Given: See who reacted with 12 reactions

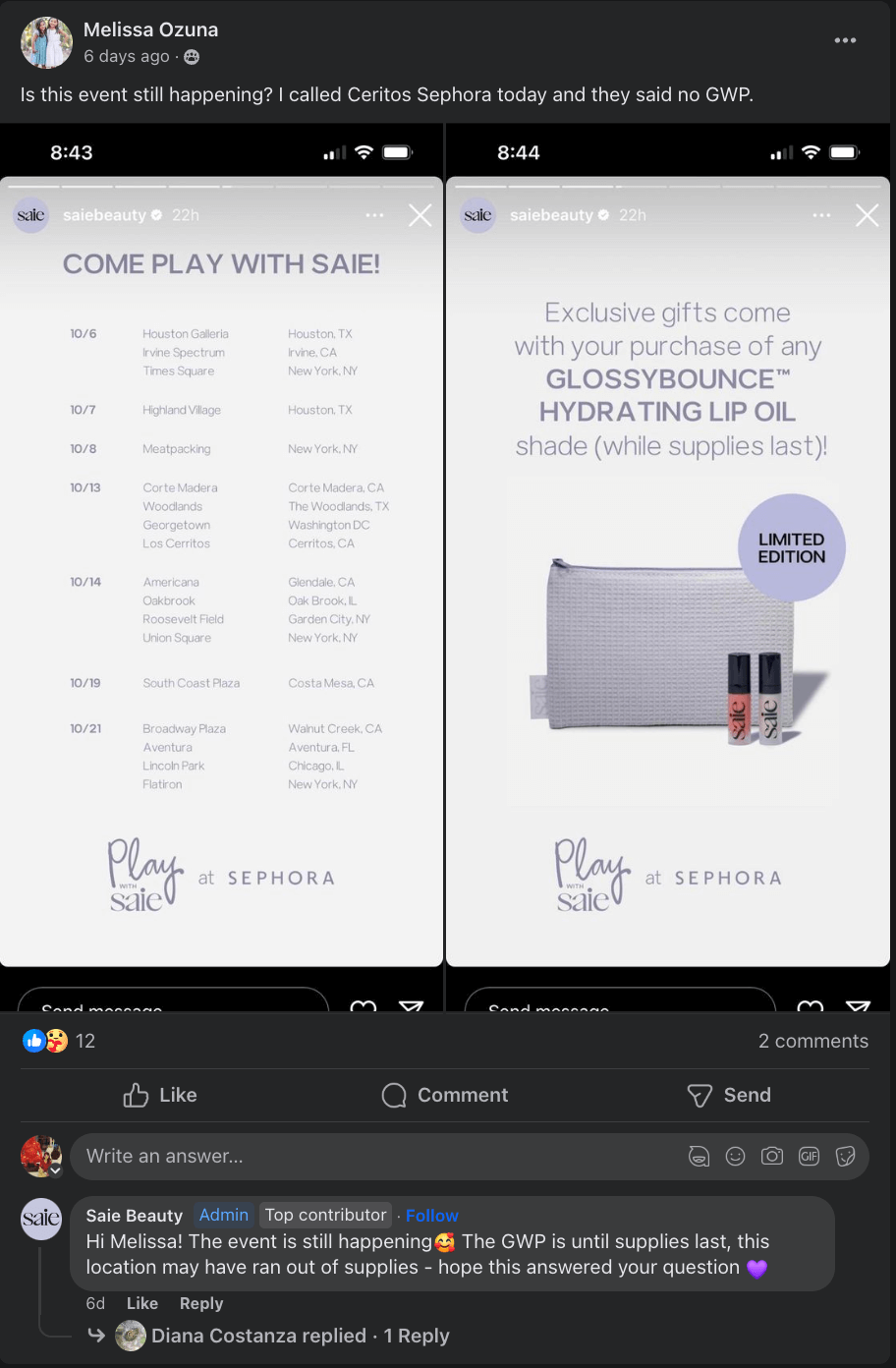Looking at the screenshot, I should click(59, 1041).
